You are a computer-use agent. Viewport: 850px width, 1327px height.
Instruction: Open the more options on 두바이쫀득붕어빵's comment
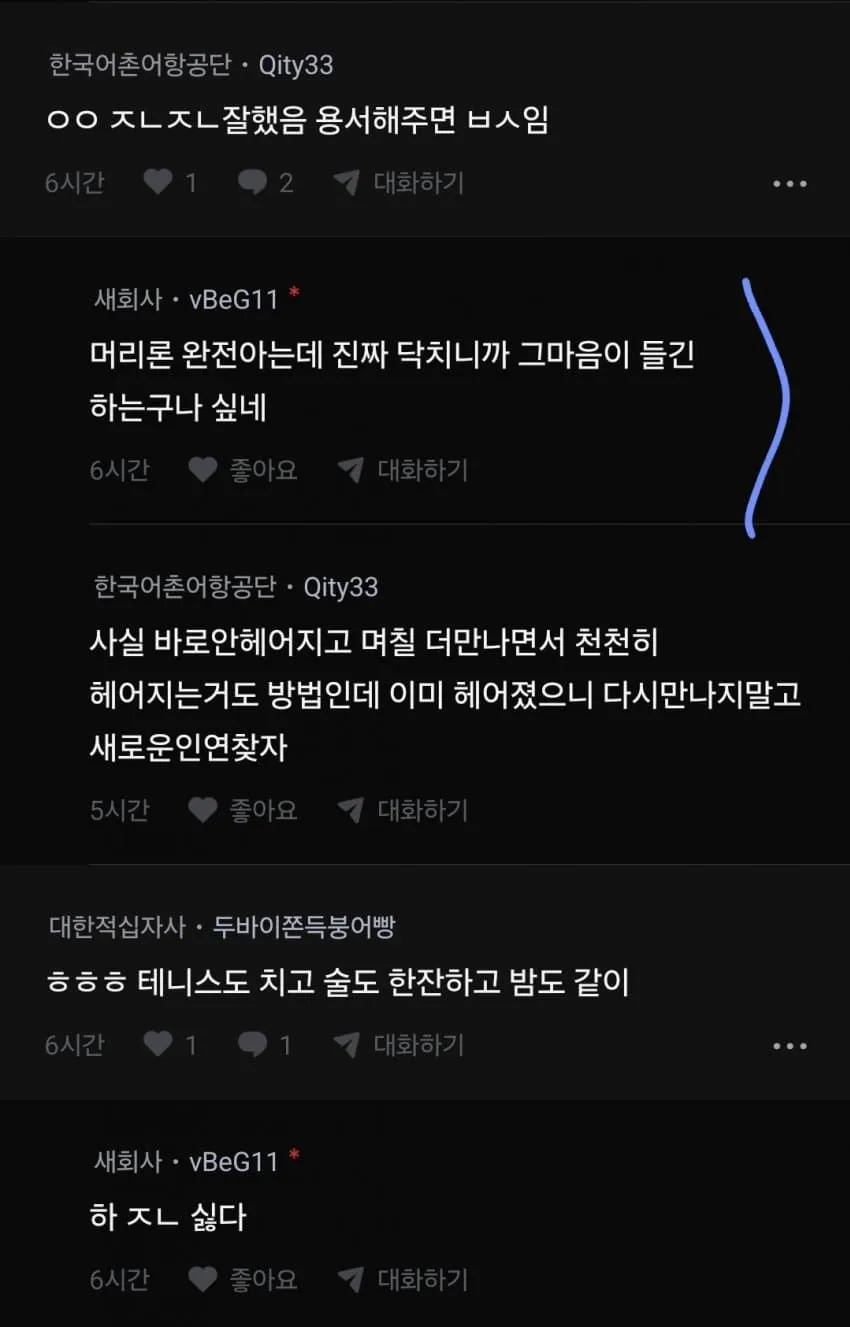(790, 1046)
